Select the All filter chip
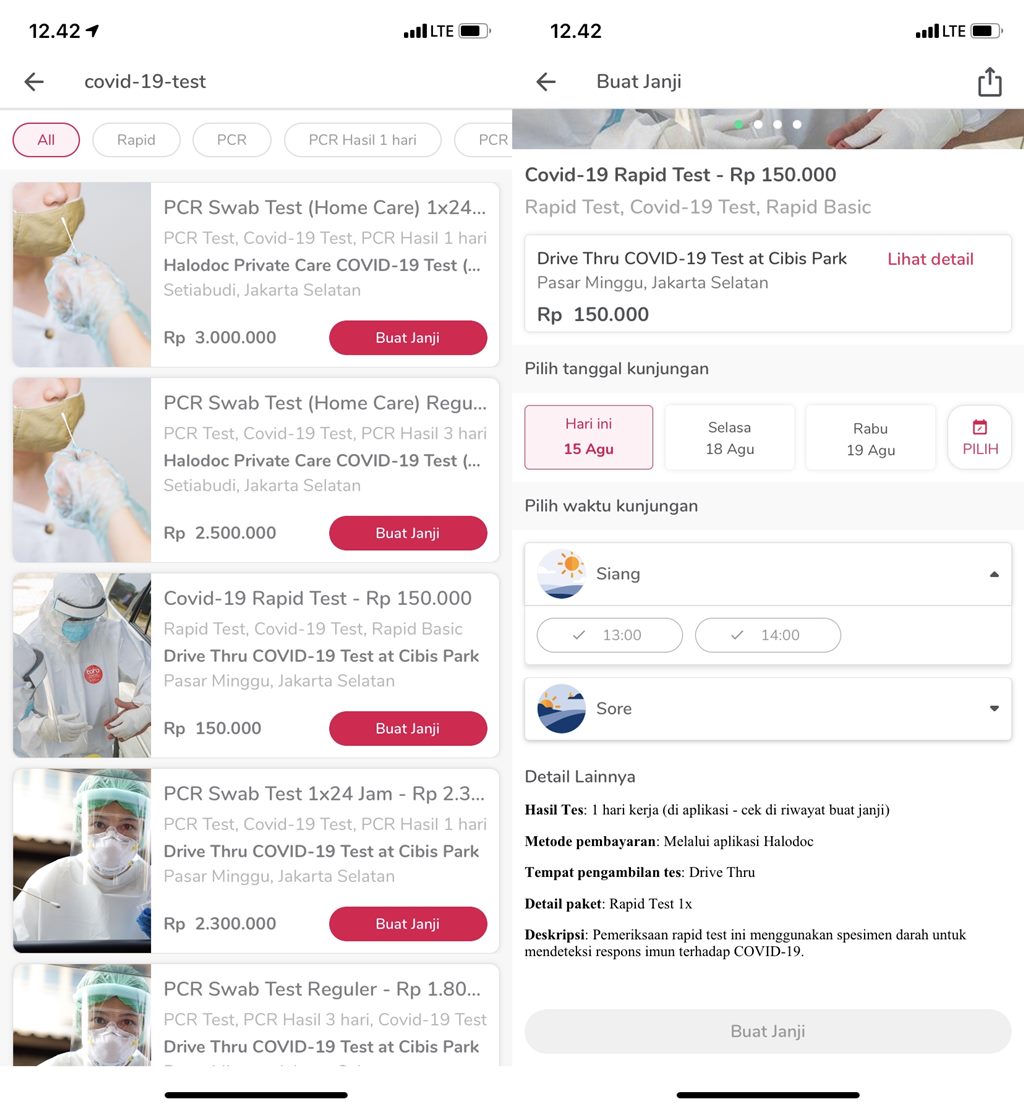 coord(46,140)
